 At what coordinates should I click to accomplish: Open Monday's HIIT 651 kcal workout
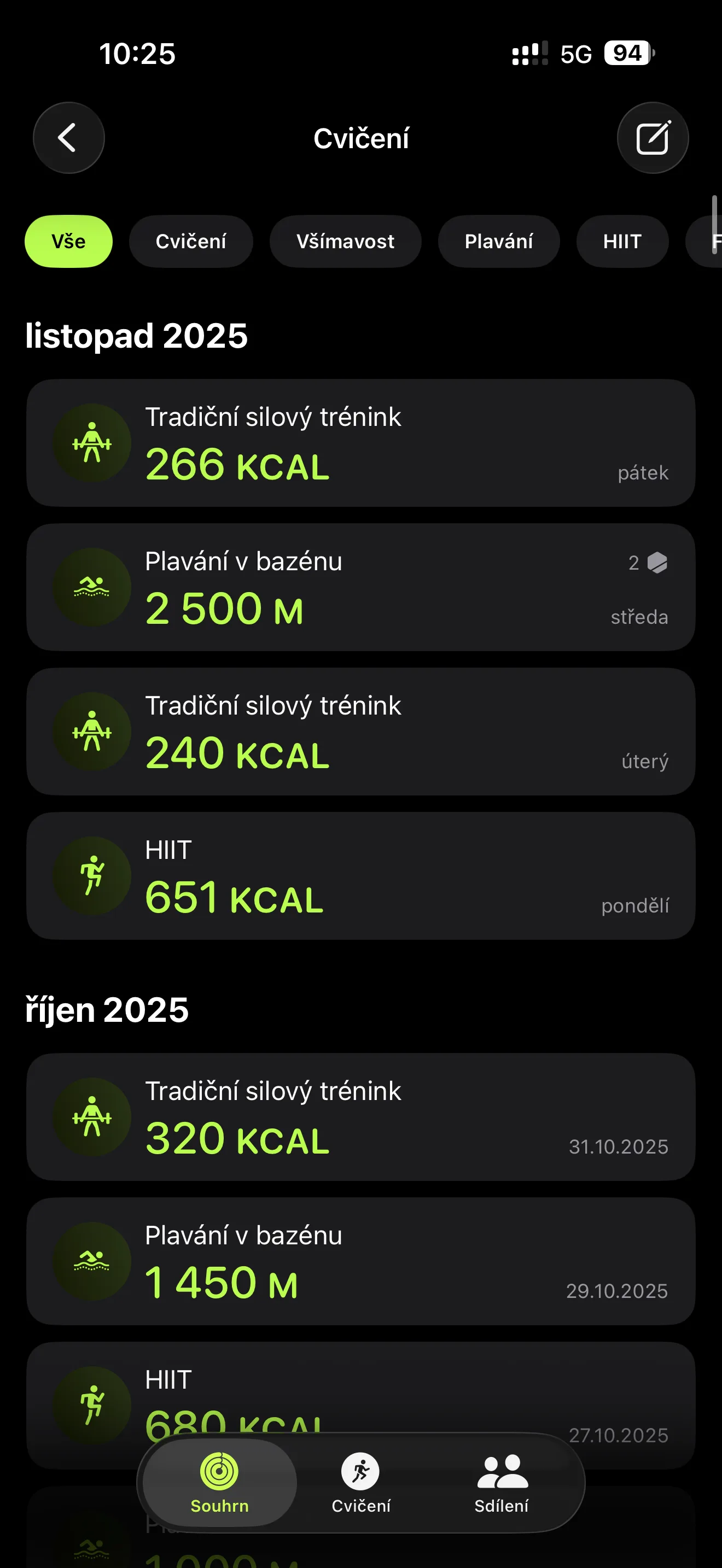[360, 875]
